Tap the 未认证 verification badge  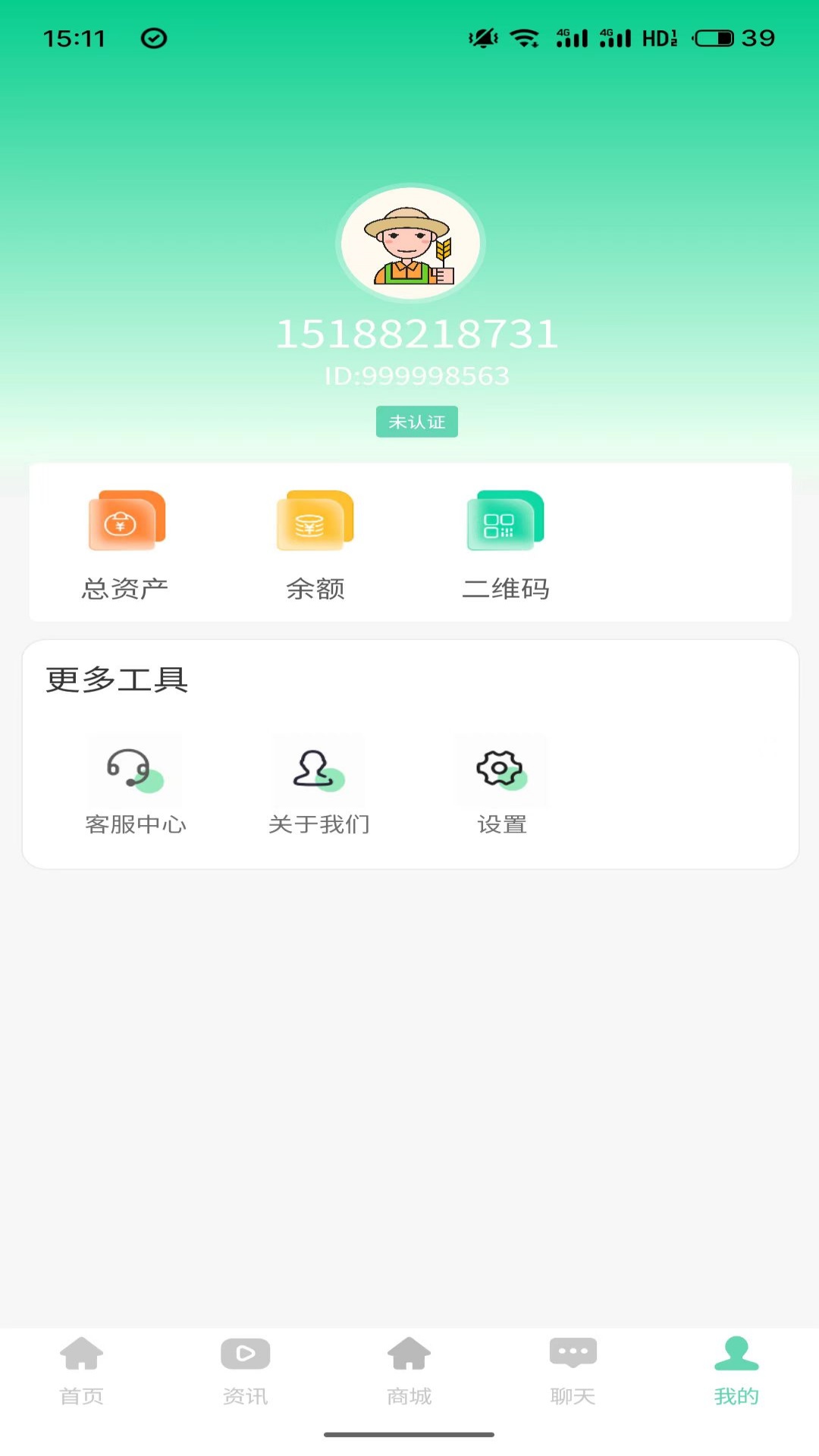pyautogui.click(x=416, y=422)
